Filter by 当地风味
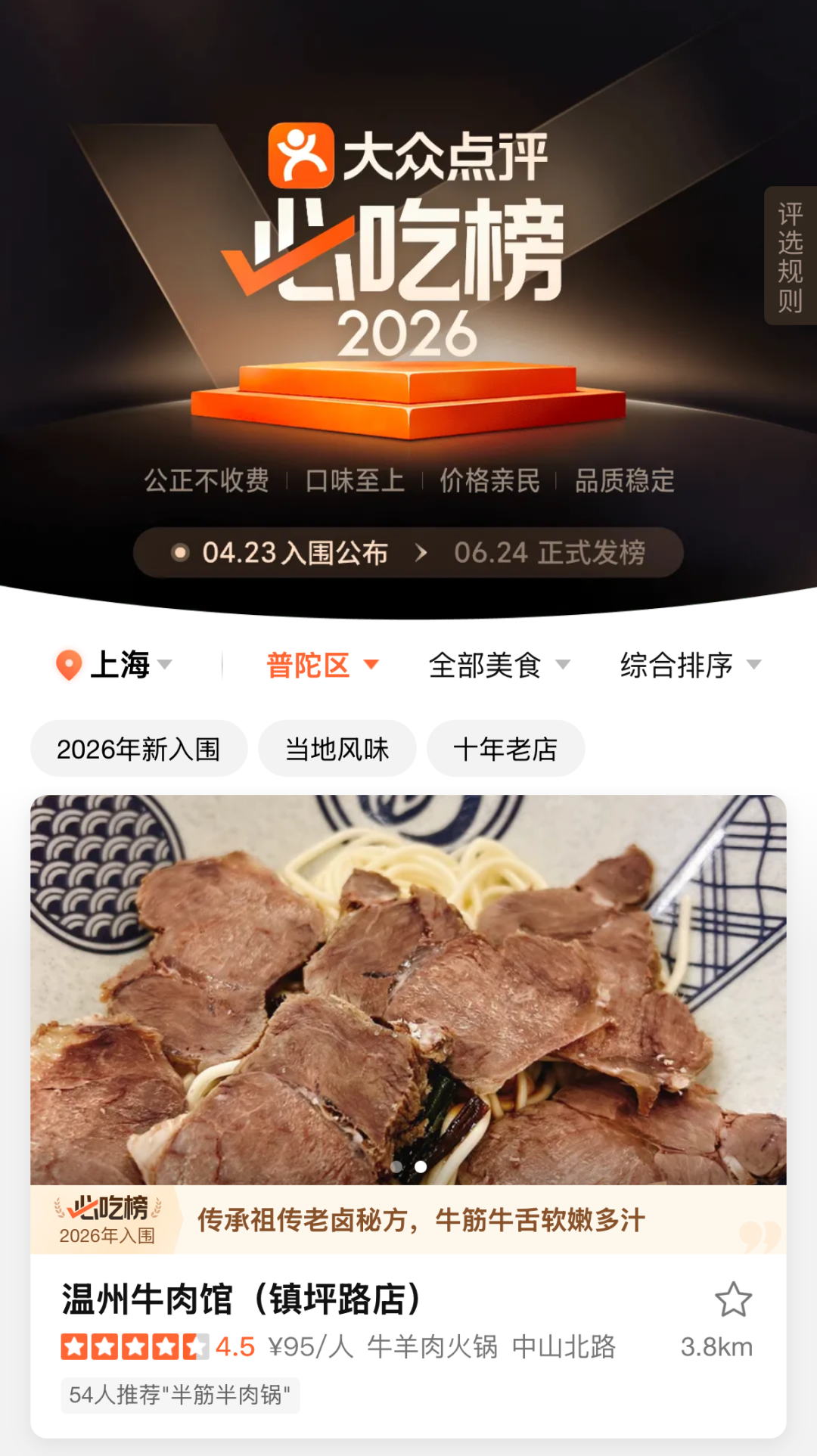 pyautogui.click(x=337, y=749)
